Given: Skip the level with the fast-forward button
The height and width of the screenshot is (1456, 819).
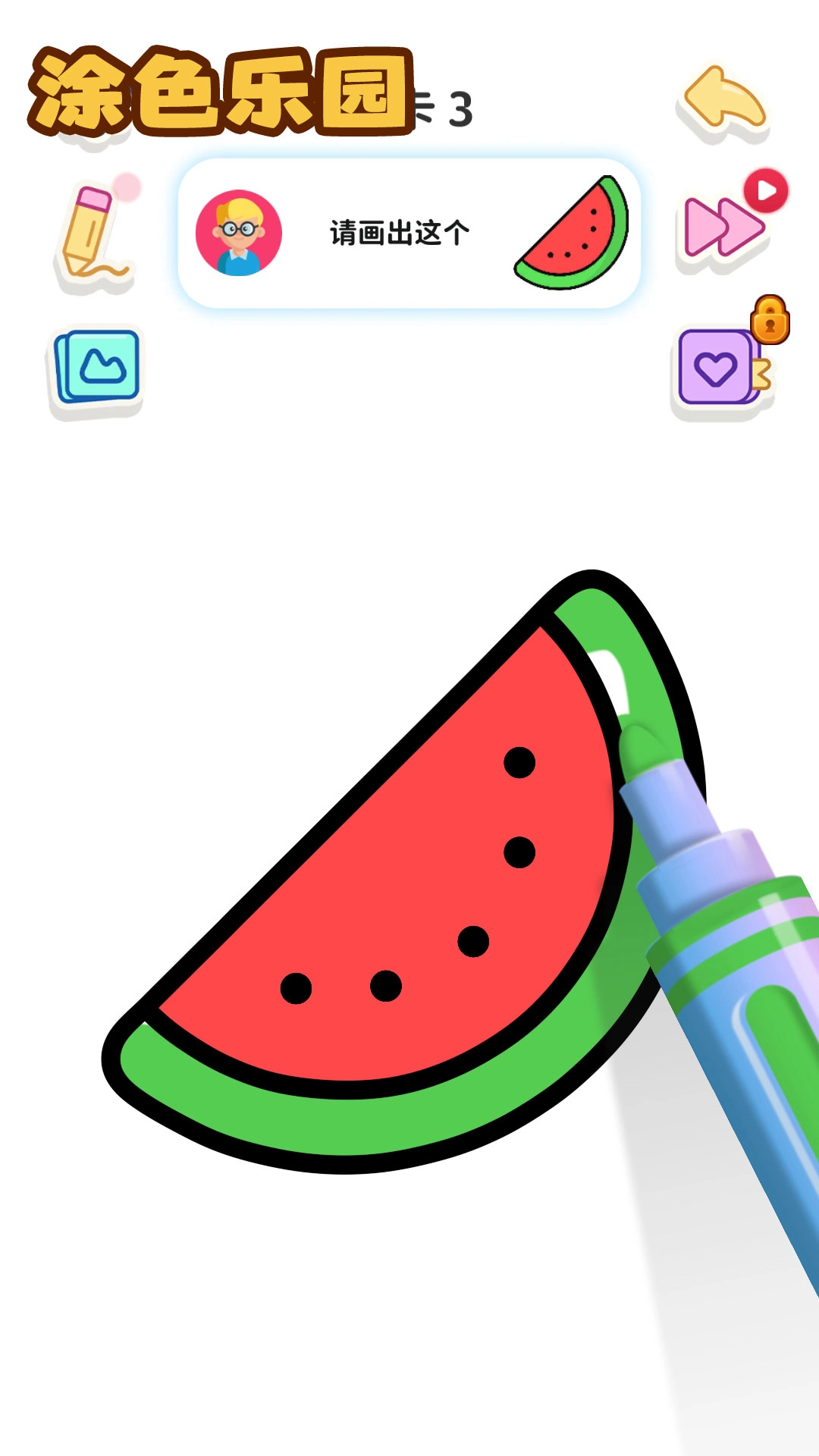Looking at the screenshot, I should click(x=724, y=226).
